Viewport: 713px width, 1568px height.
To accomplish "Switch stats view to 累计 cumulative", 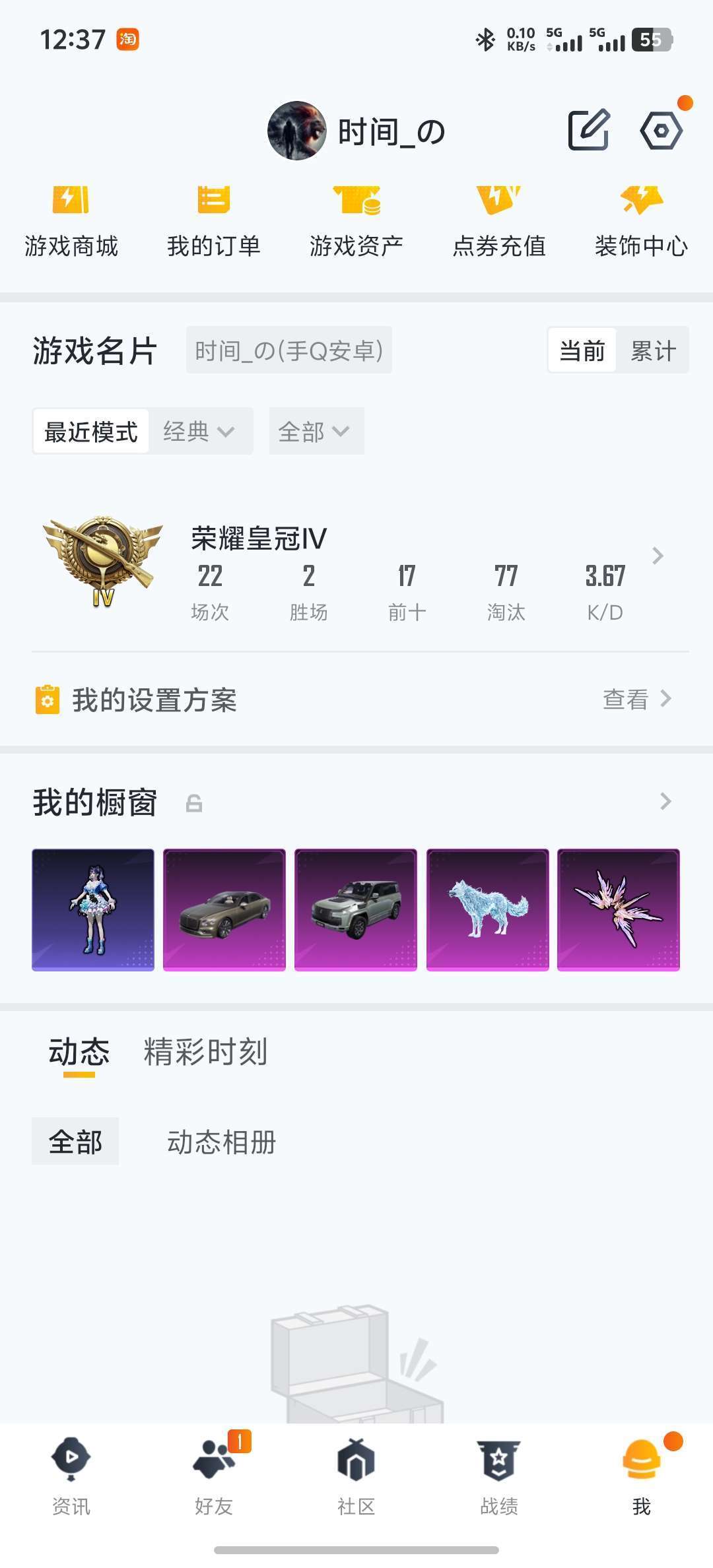I will click(x=654, y=350).
